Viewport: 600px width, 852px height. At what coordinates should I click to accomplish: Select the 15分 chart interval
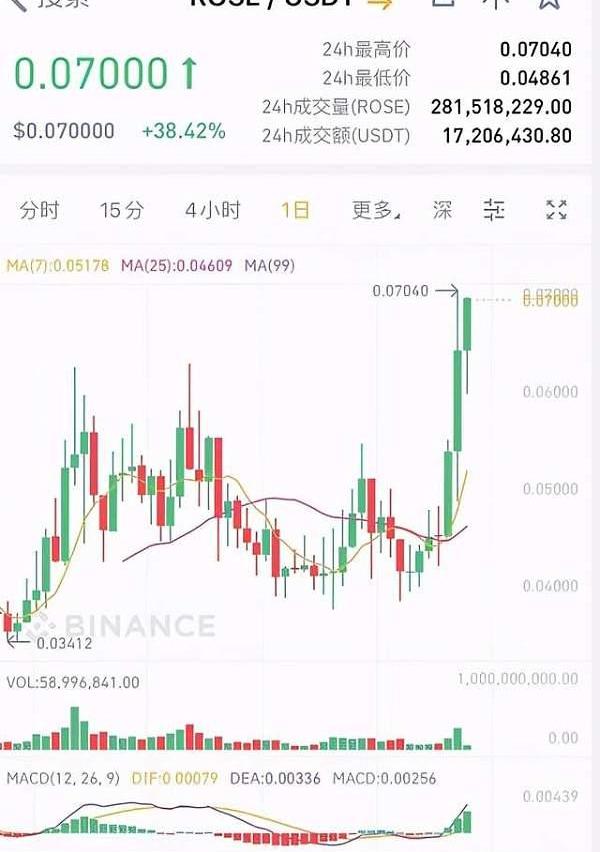click(122, 210)
